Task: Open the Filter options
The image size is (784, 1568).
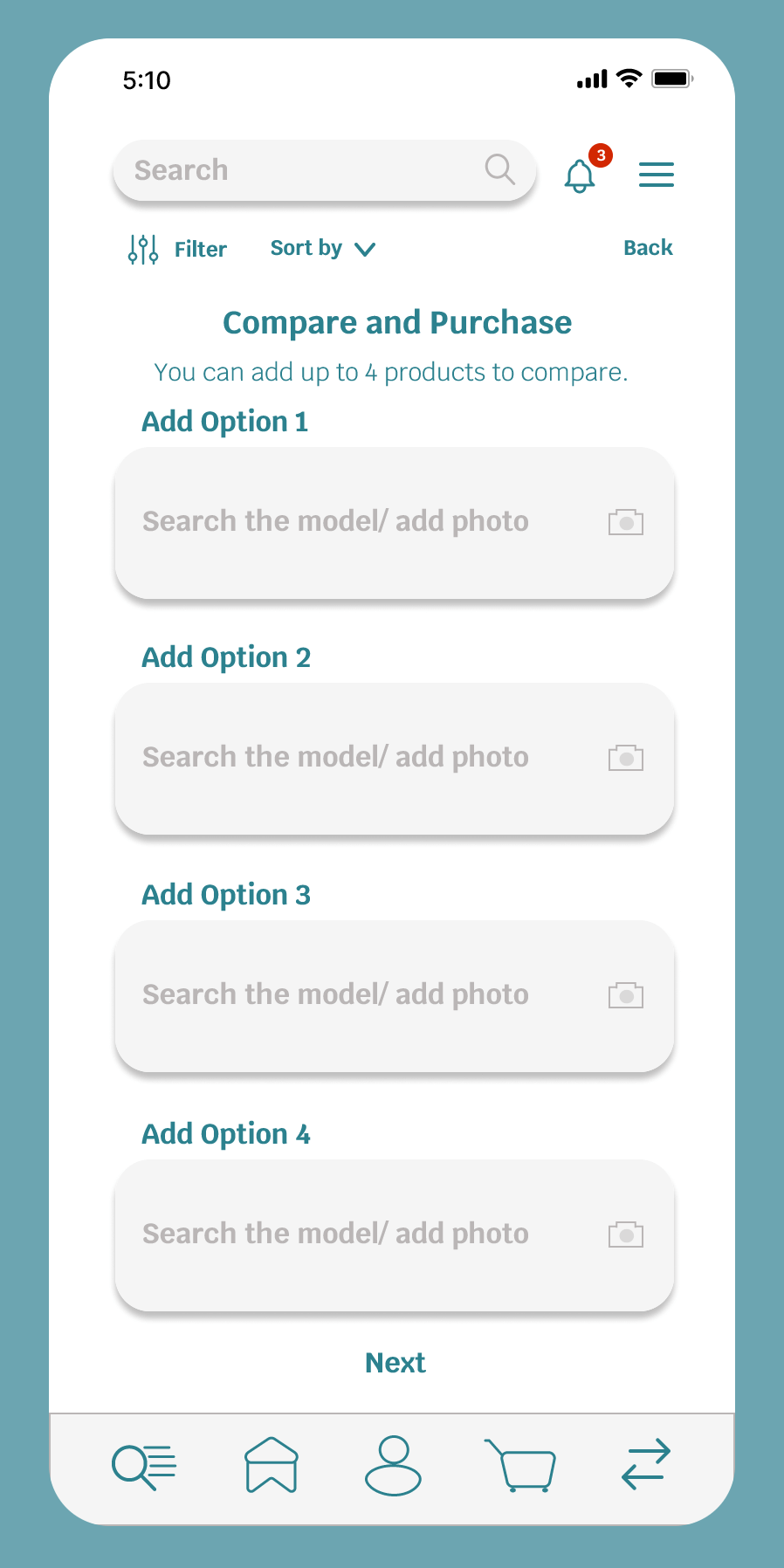Action: 177,249
